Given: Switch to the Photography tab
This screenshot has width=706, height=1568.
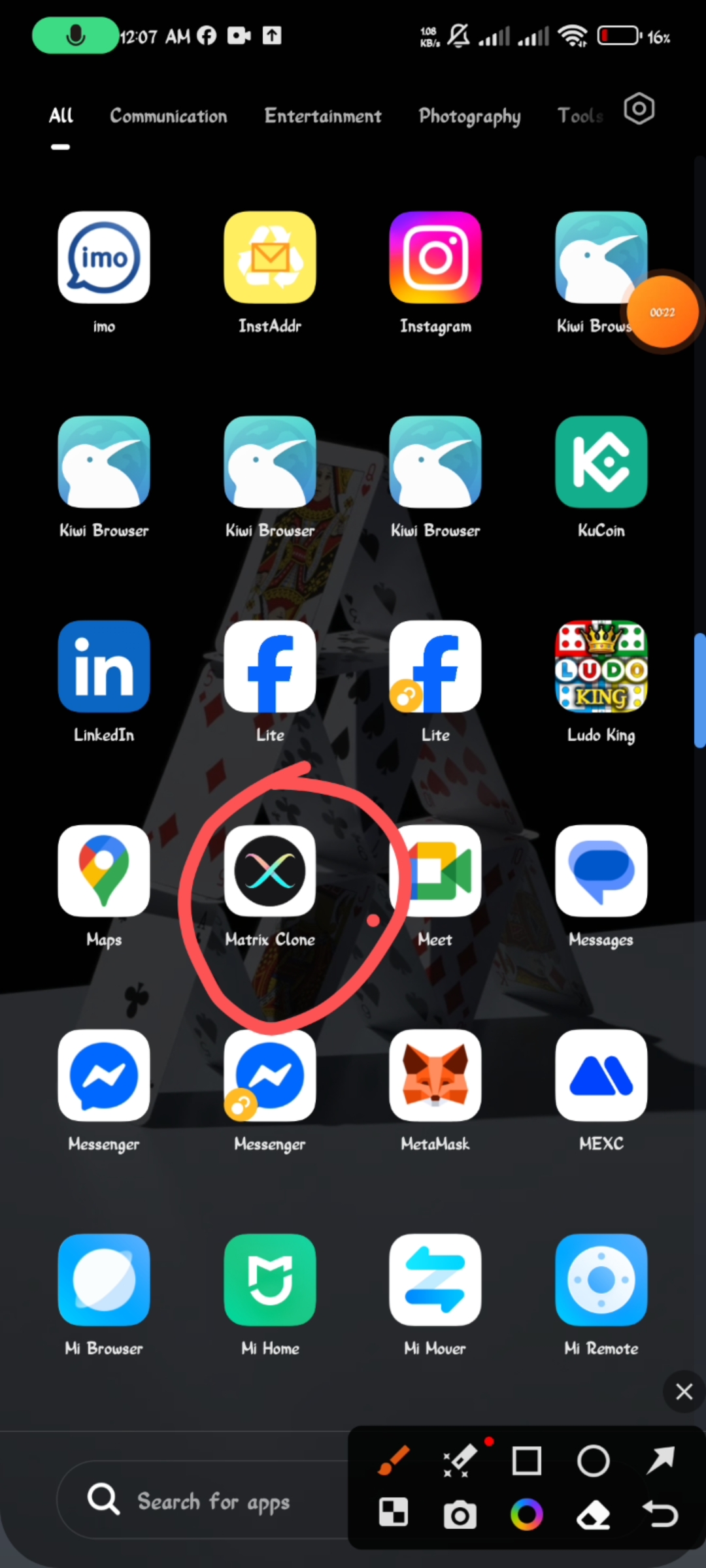Looking at the screenshot, I should click(469, 116).
